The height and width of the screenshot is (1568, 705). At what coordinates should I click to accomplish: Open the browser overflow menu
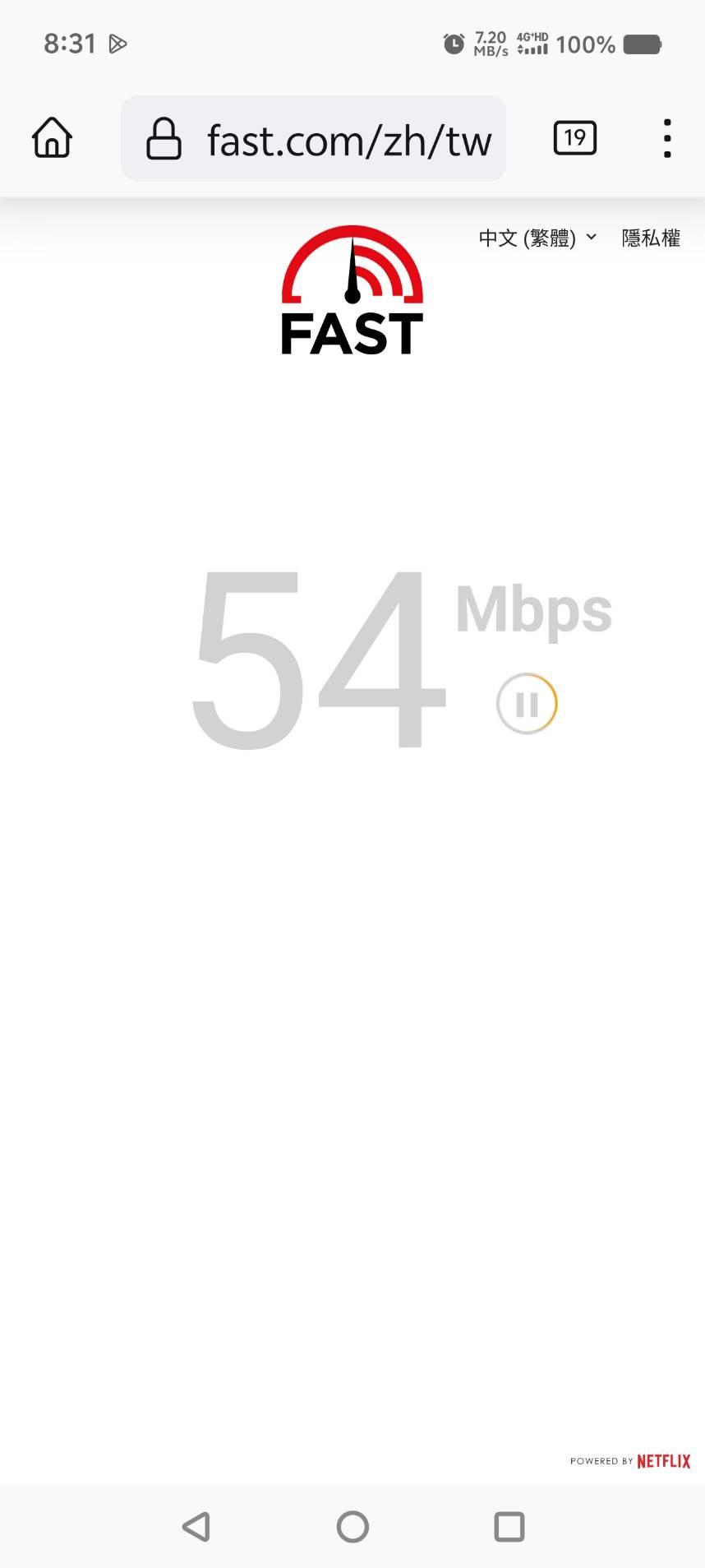[x=667, y=138]
